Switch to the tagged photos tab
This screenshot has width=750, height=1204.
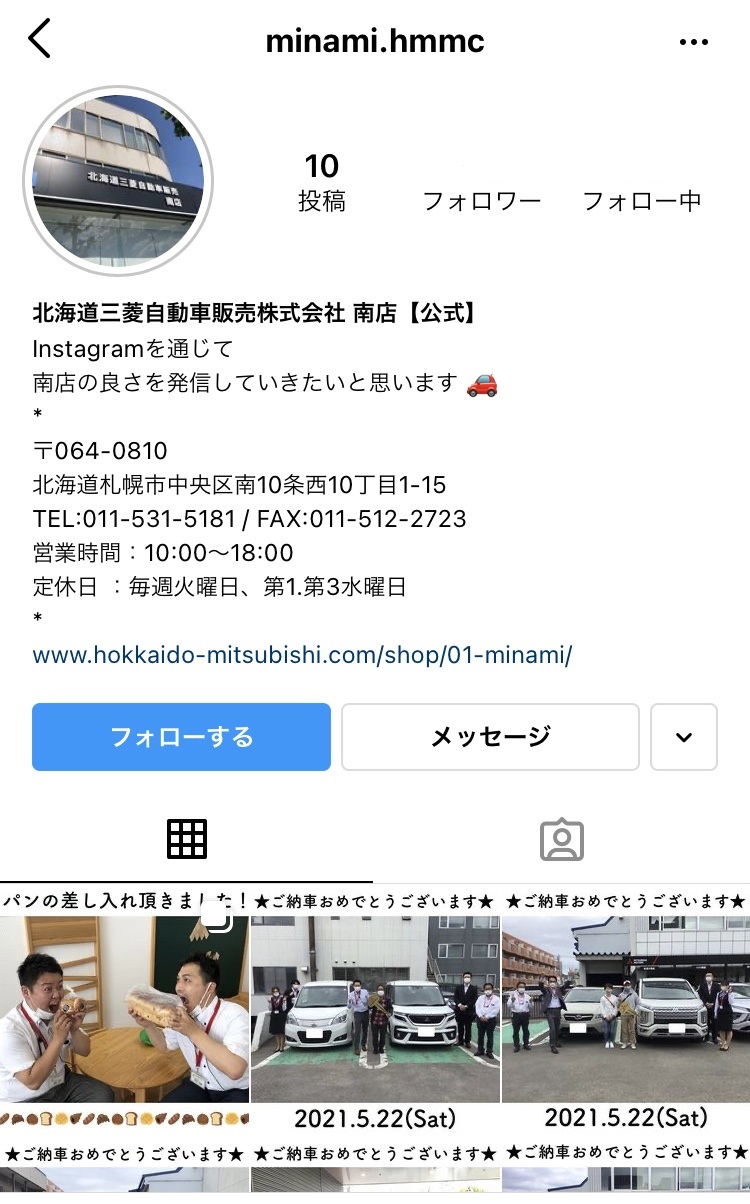(x=562, y=839)
